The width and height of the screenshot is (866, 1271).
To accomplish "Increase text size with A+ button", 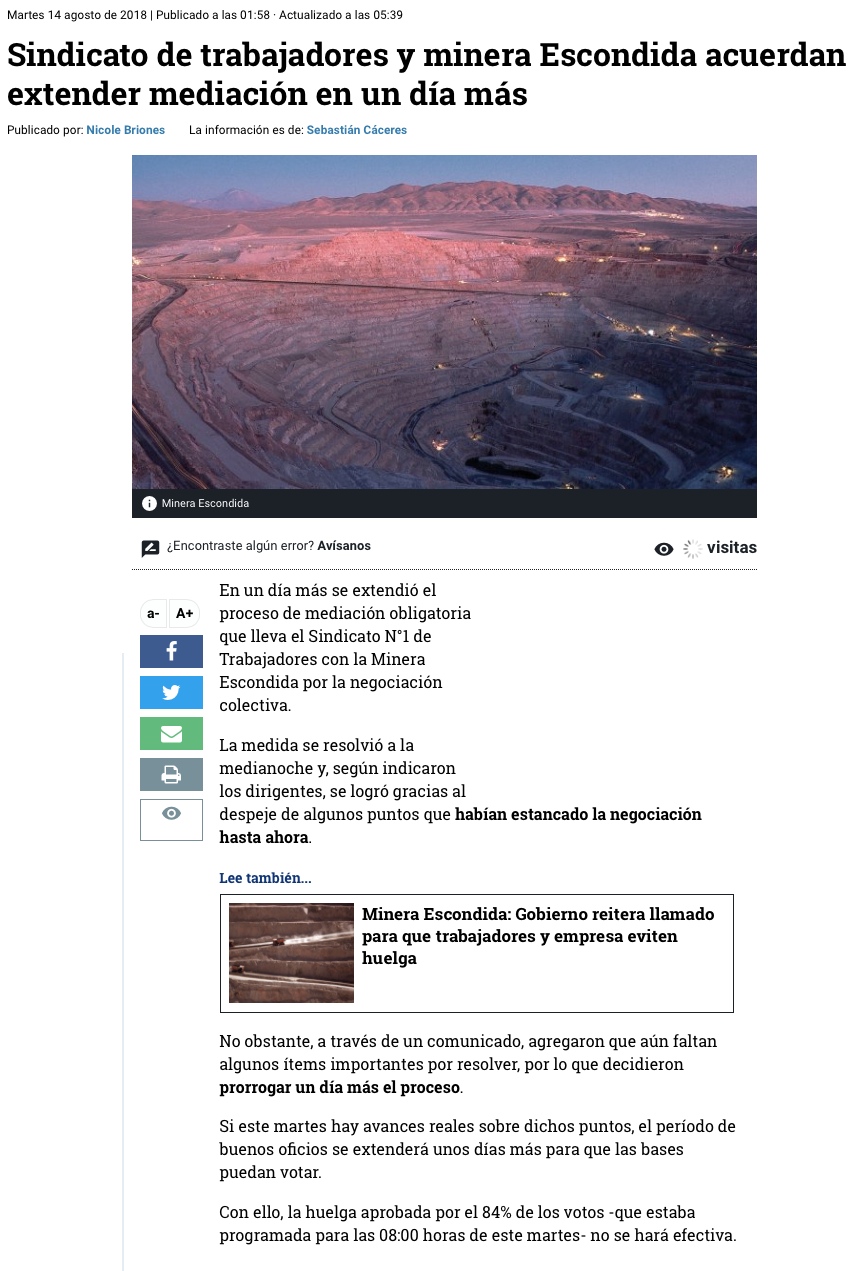I will [184, 613].
